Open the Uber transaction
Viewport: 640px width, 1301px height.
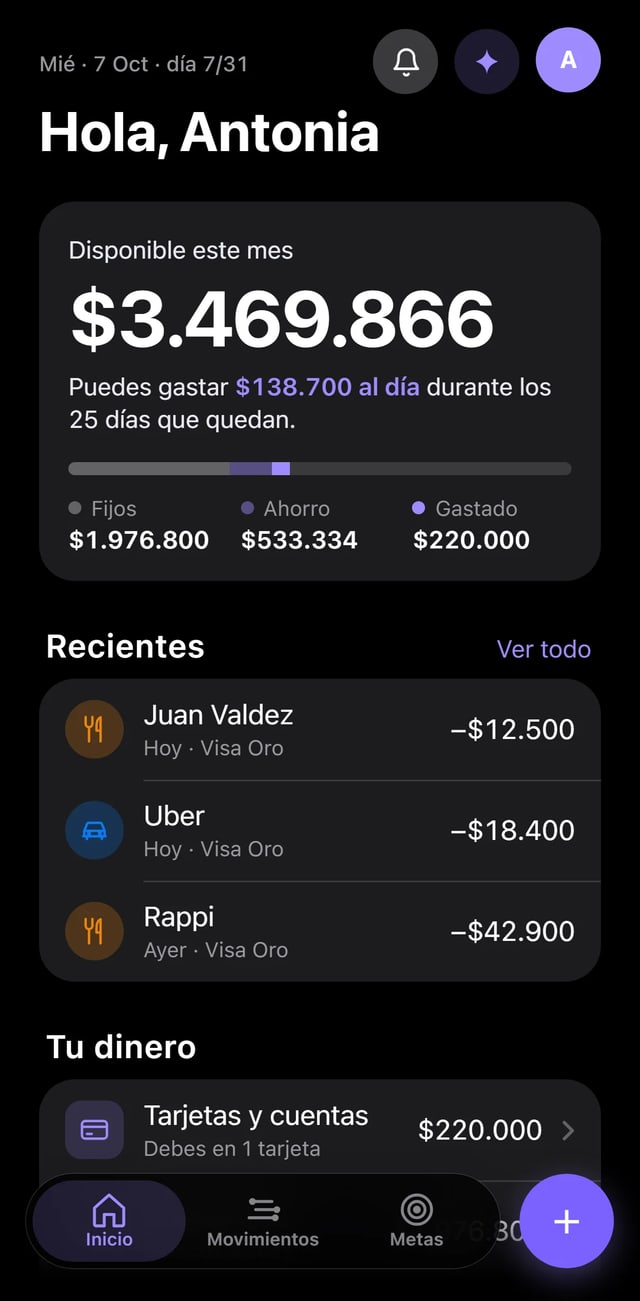click(320, 831)
